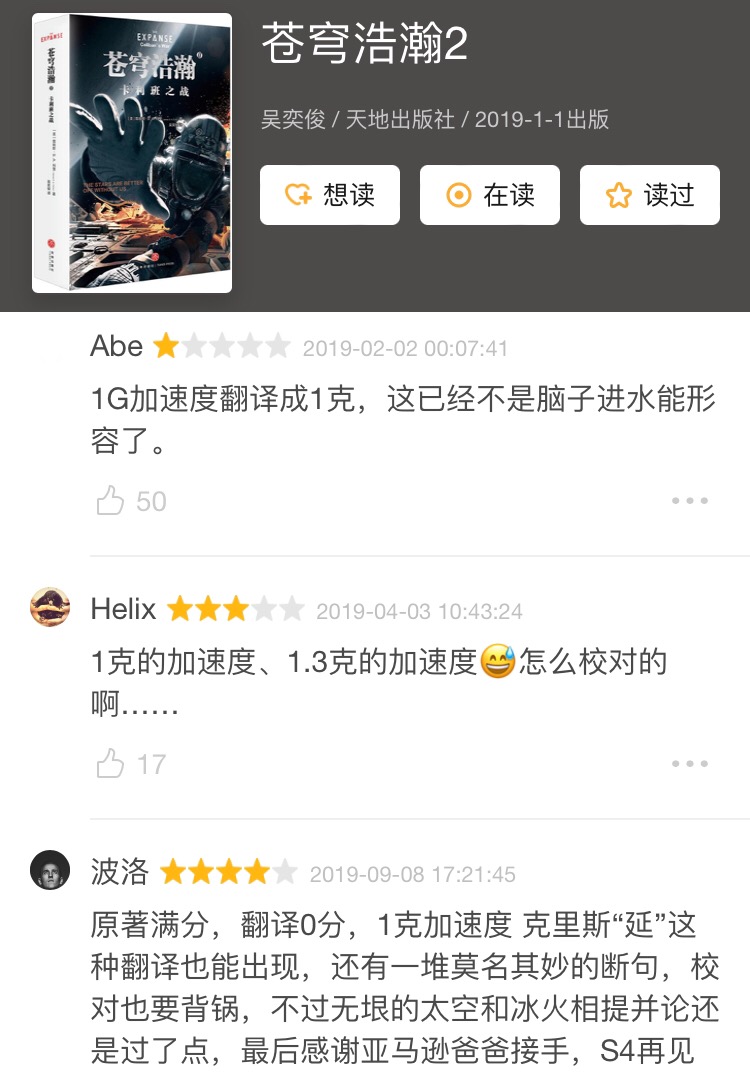View Helix's profile avatar
Image resolution: width=750 pixels, height=1083 pixels.
pos(50,607)
